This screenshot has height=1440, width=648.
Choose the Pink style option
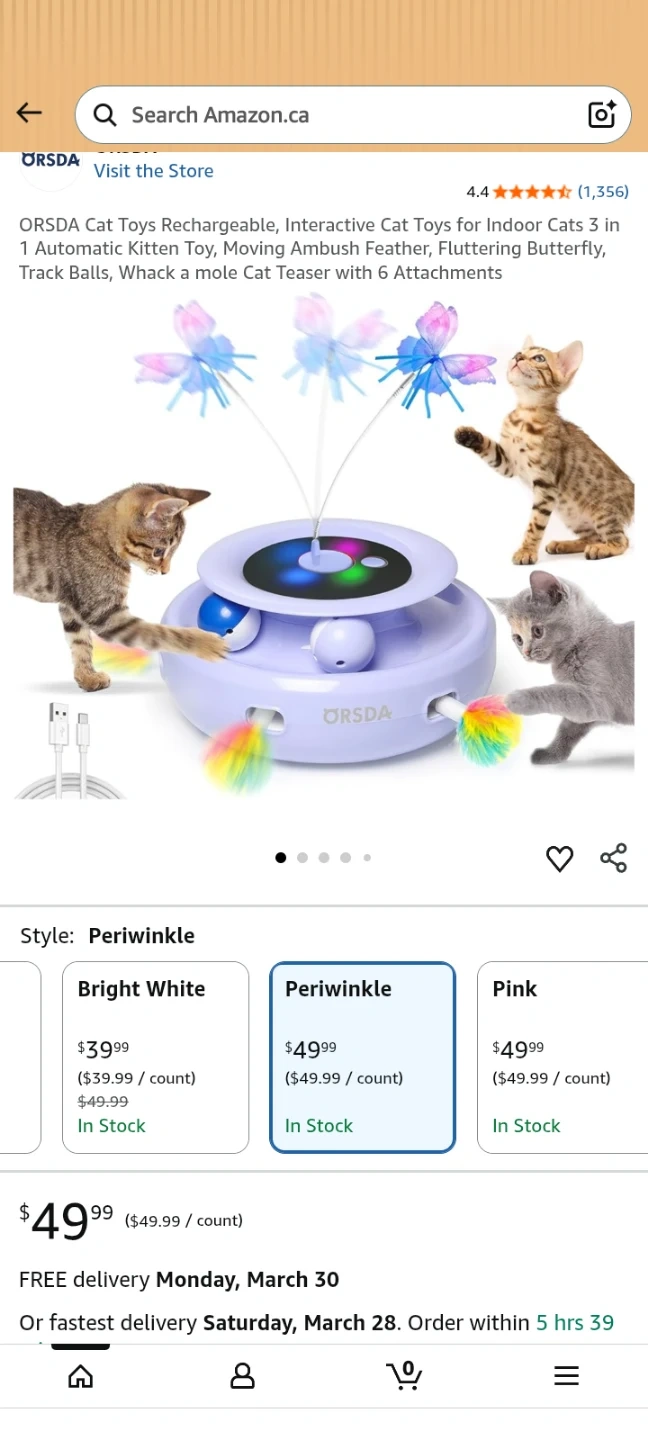pyautogui.click(x=563, y=1057)
